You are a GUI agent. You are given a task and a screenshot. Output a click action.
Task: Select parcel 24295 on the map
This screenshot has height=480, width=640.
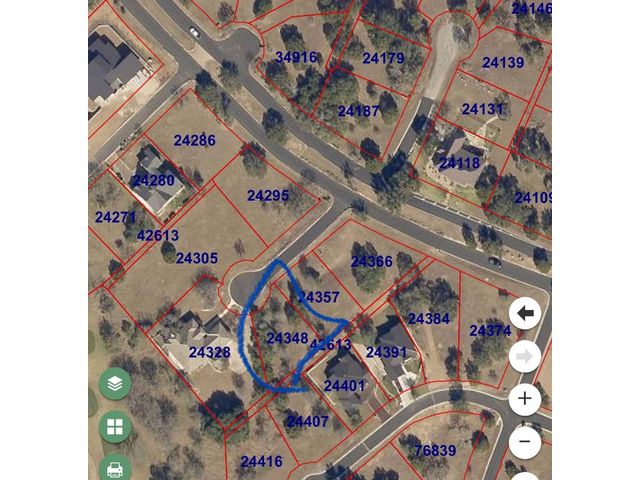point(268,196)
